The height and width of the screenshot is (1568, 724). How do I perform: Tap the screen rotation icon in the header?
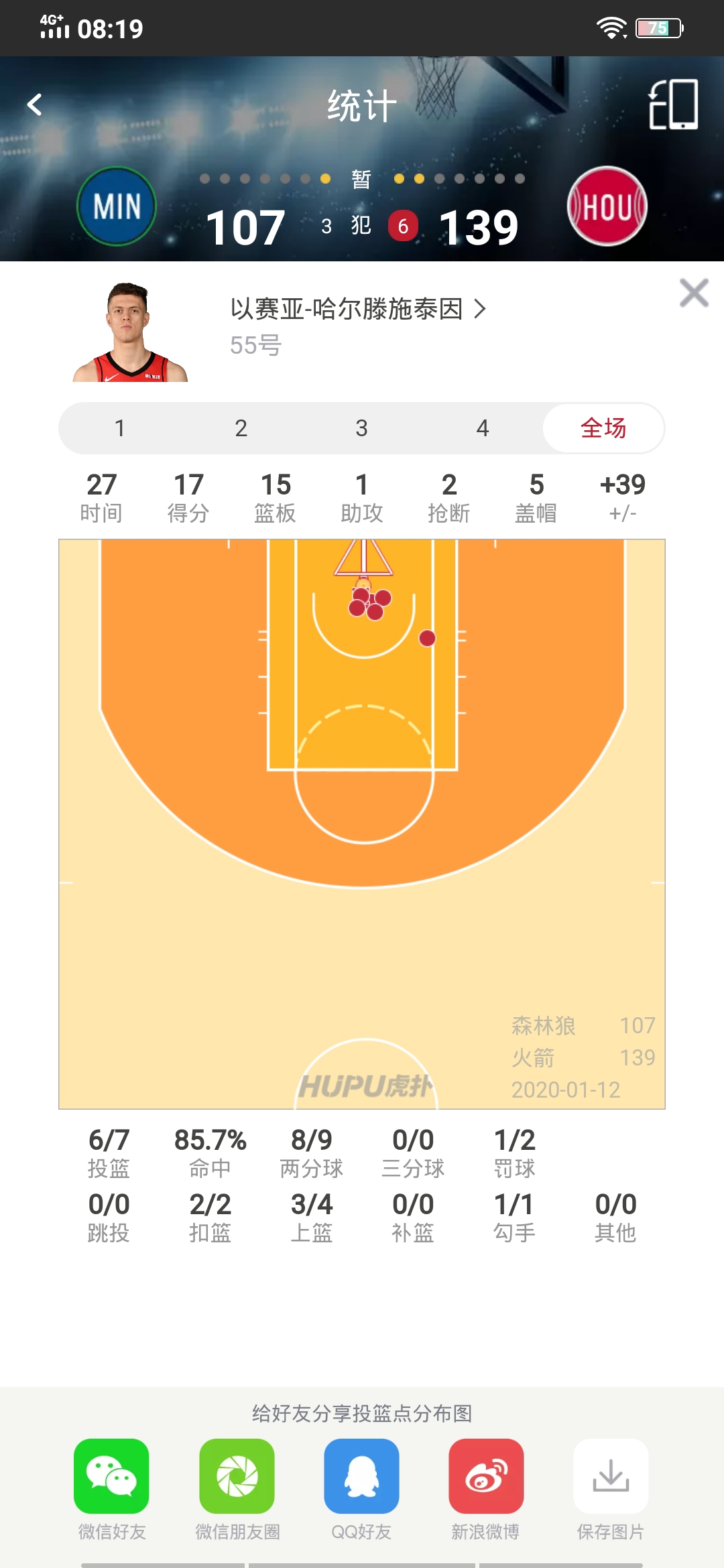[x=673, y=105]
